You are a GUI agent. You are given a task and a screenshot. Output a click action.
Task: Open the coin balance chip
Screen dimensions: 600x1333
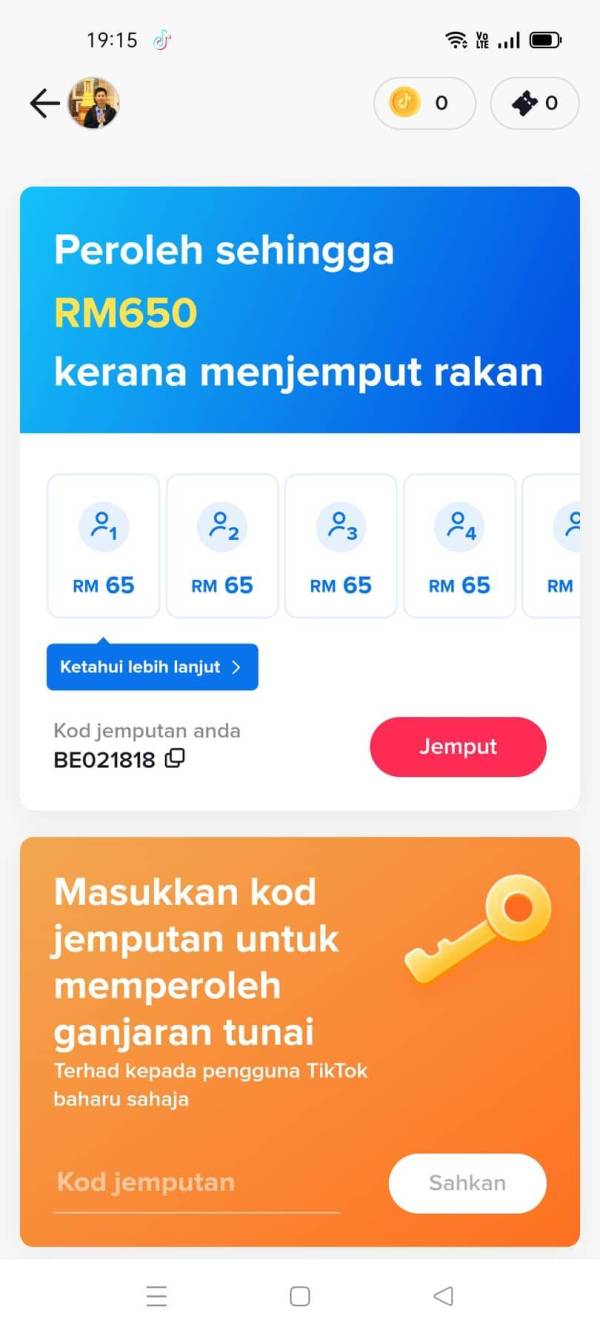coord(424,103)
